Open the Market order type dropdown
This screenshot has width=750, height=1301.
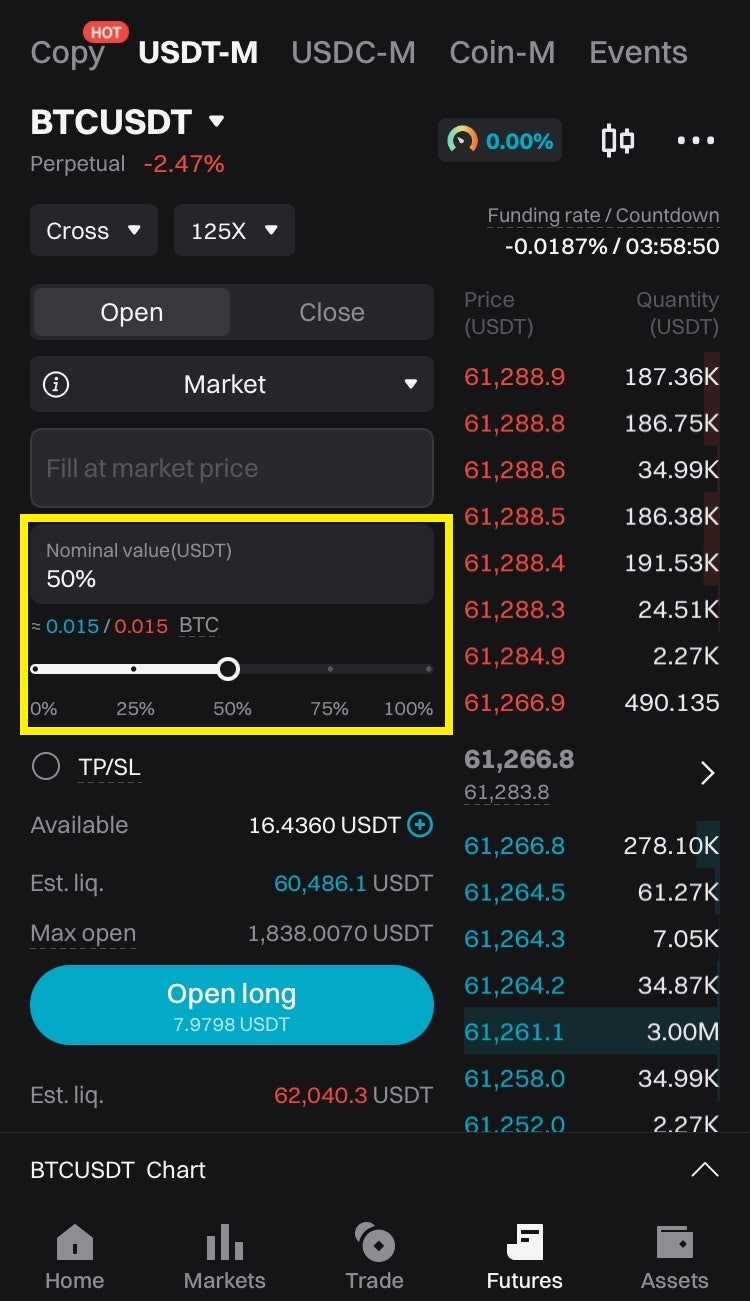(x=232, y=384)
